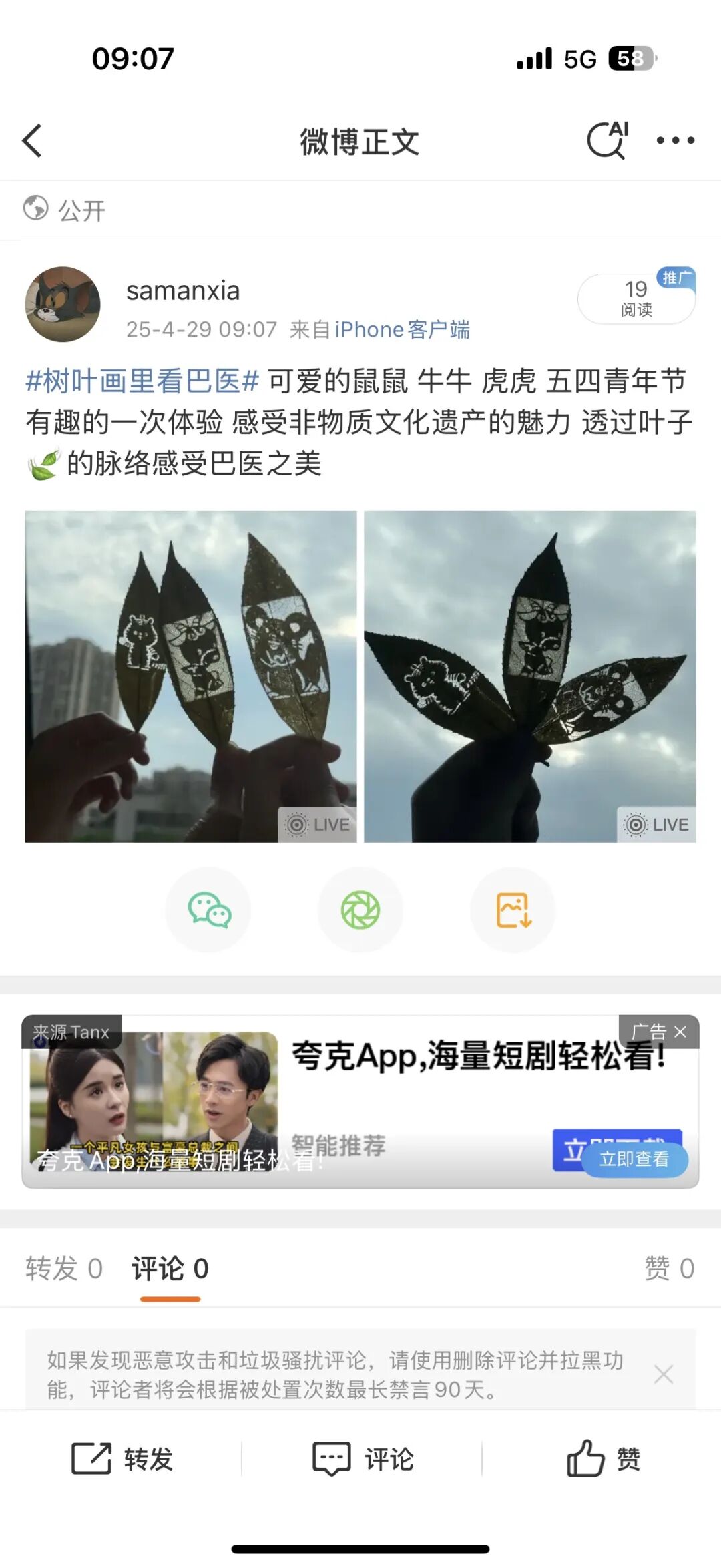Tap the more options icon in top right corner
The width and height of the screenshot is (721, 1568).
pos(676,140)
